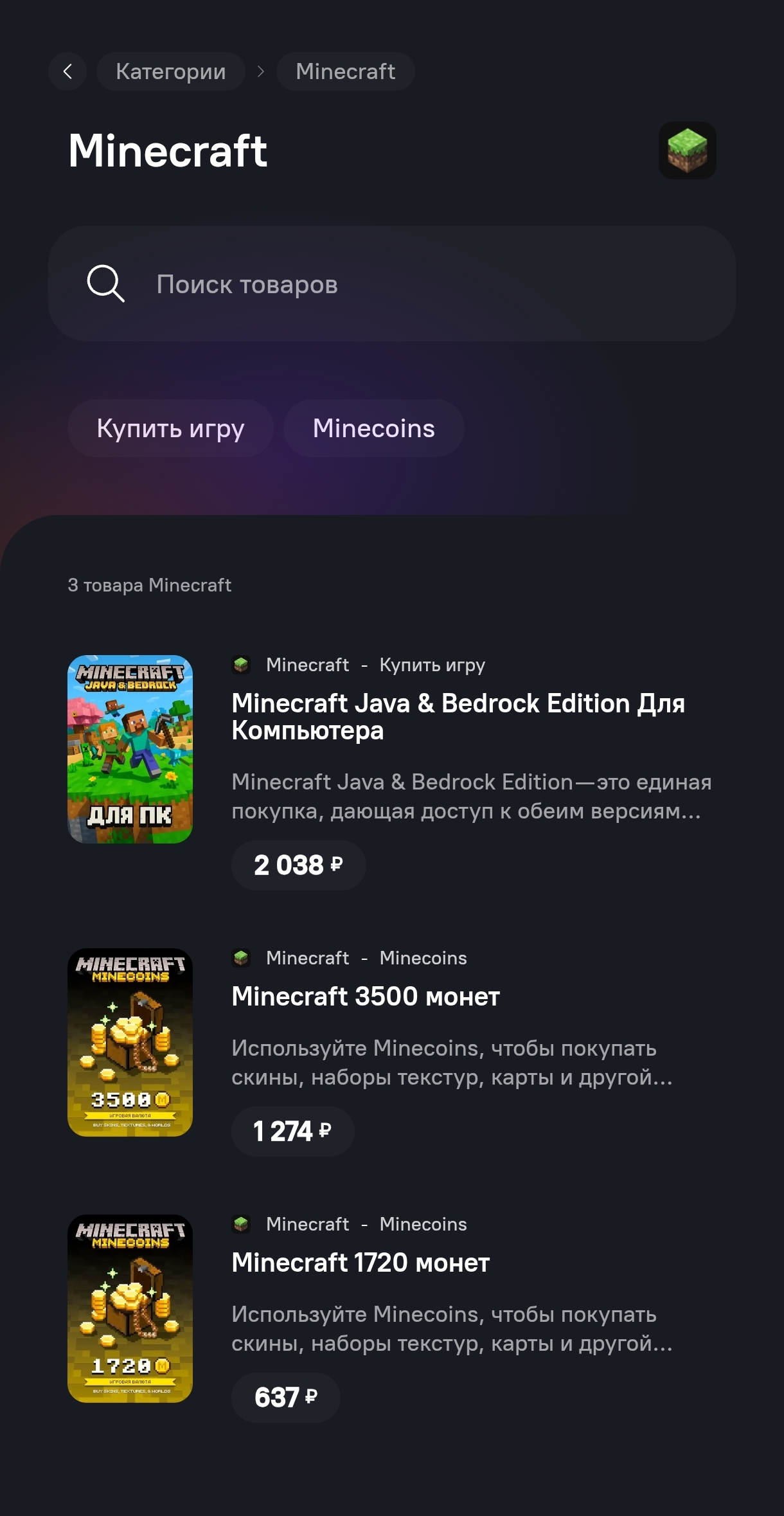The image size is (784, 1516).
Task: Open the Minecraft 1720 Minecoins cover image
Action: pyautogui.click(x=130, y=1308)
